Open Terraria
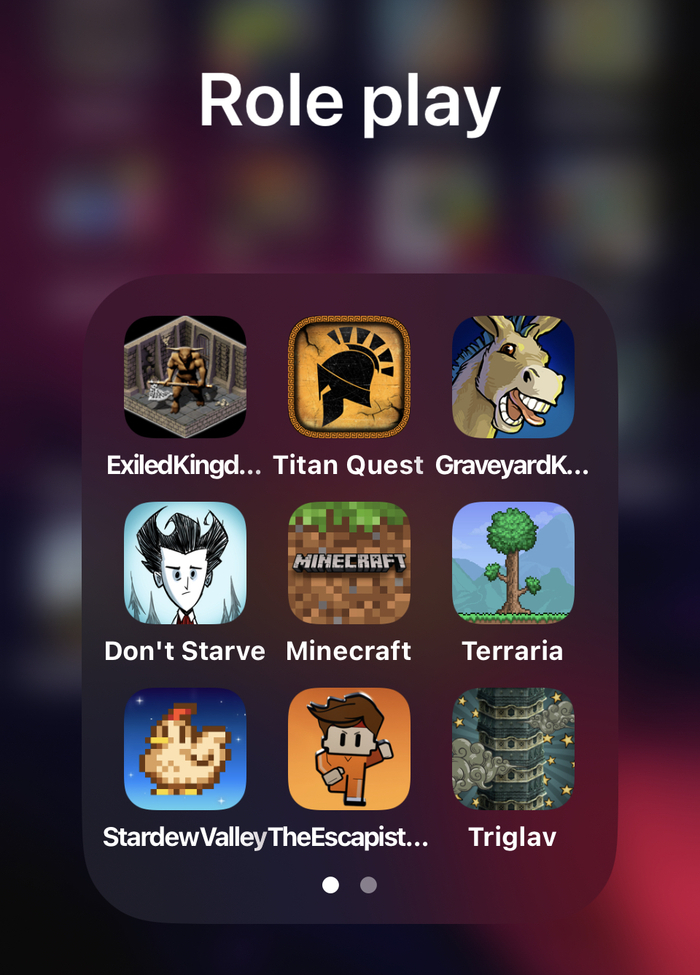This screenshot has height=975, width=700. coord(513,563)
